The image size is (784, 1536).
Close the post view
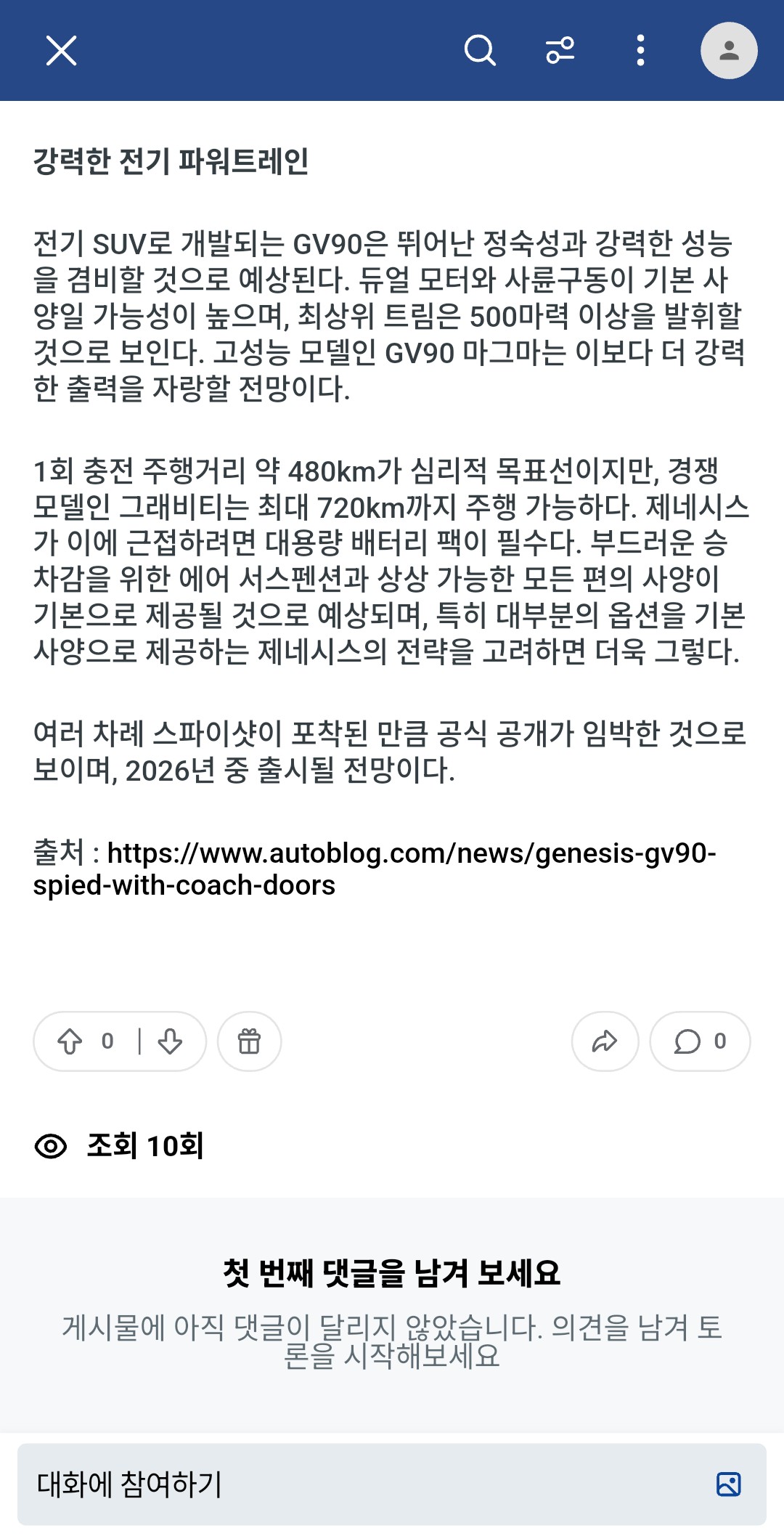61,51
